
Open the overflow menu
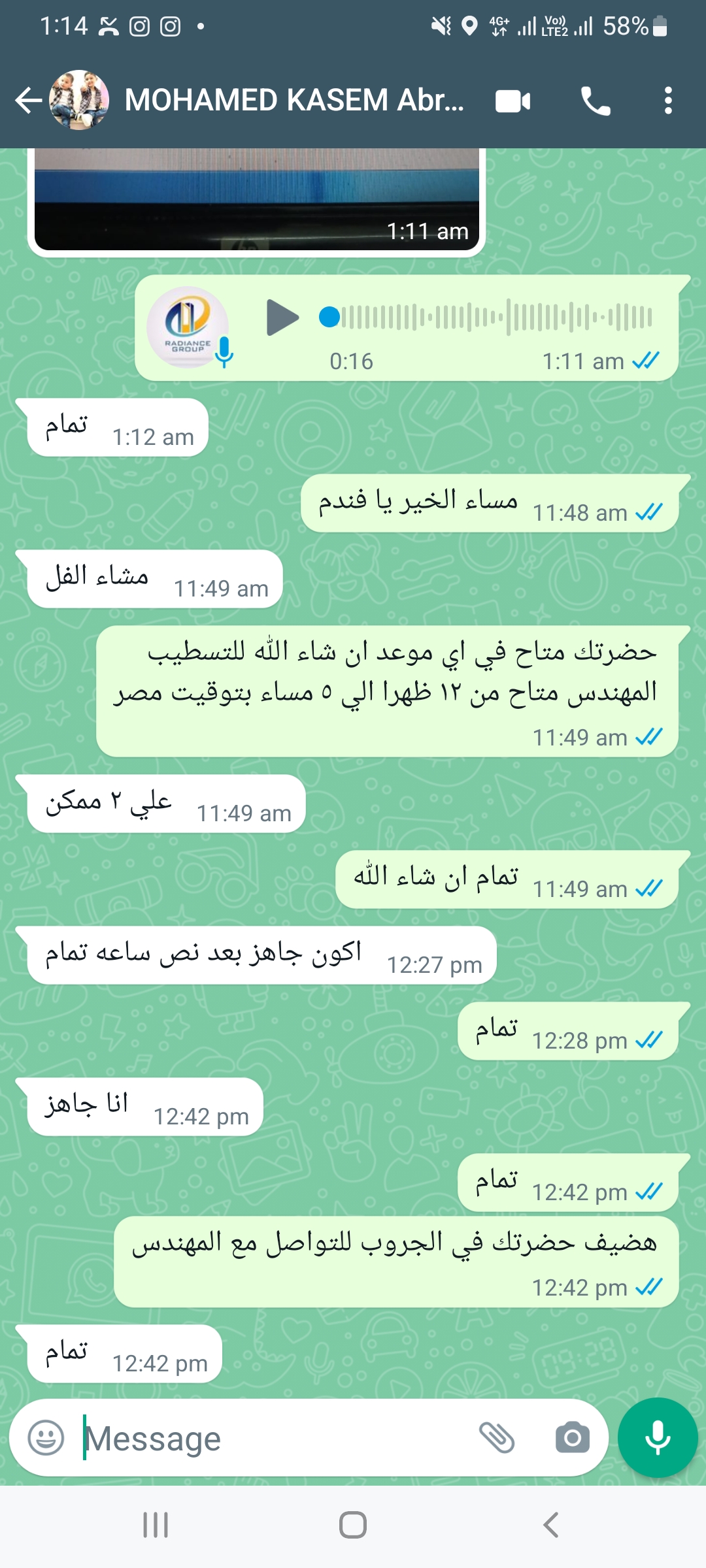(x=667, y=101)
